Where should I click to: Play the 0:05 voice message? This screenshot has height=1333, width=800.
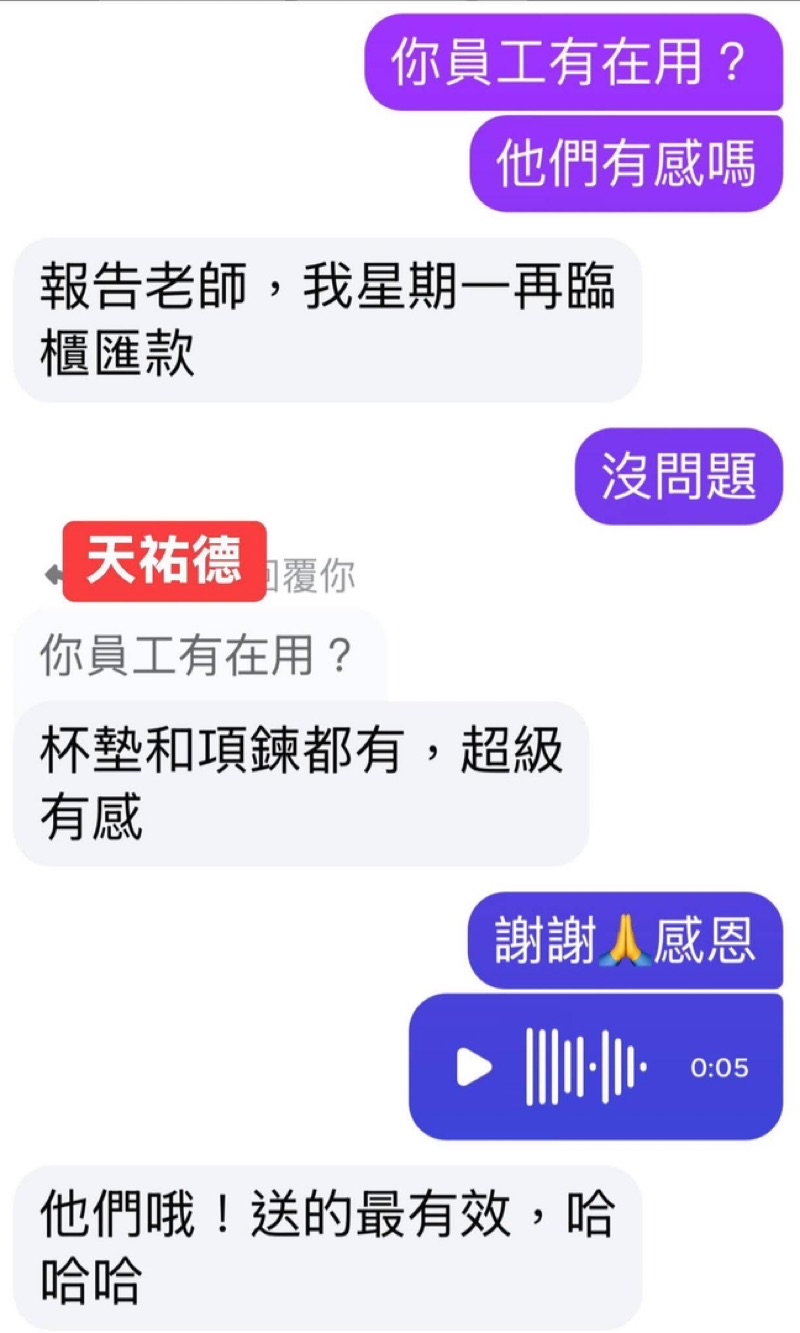pos(475,1067)
